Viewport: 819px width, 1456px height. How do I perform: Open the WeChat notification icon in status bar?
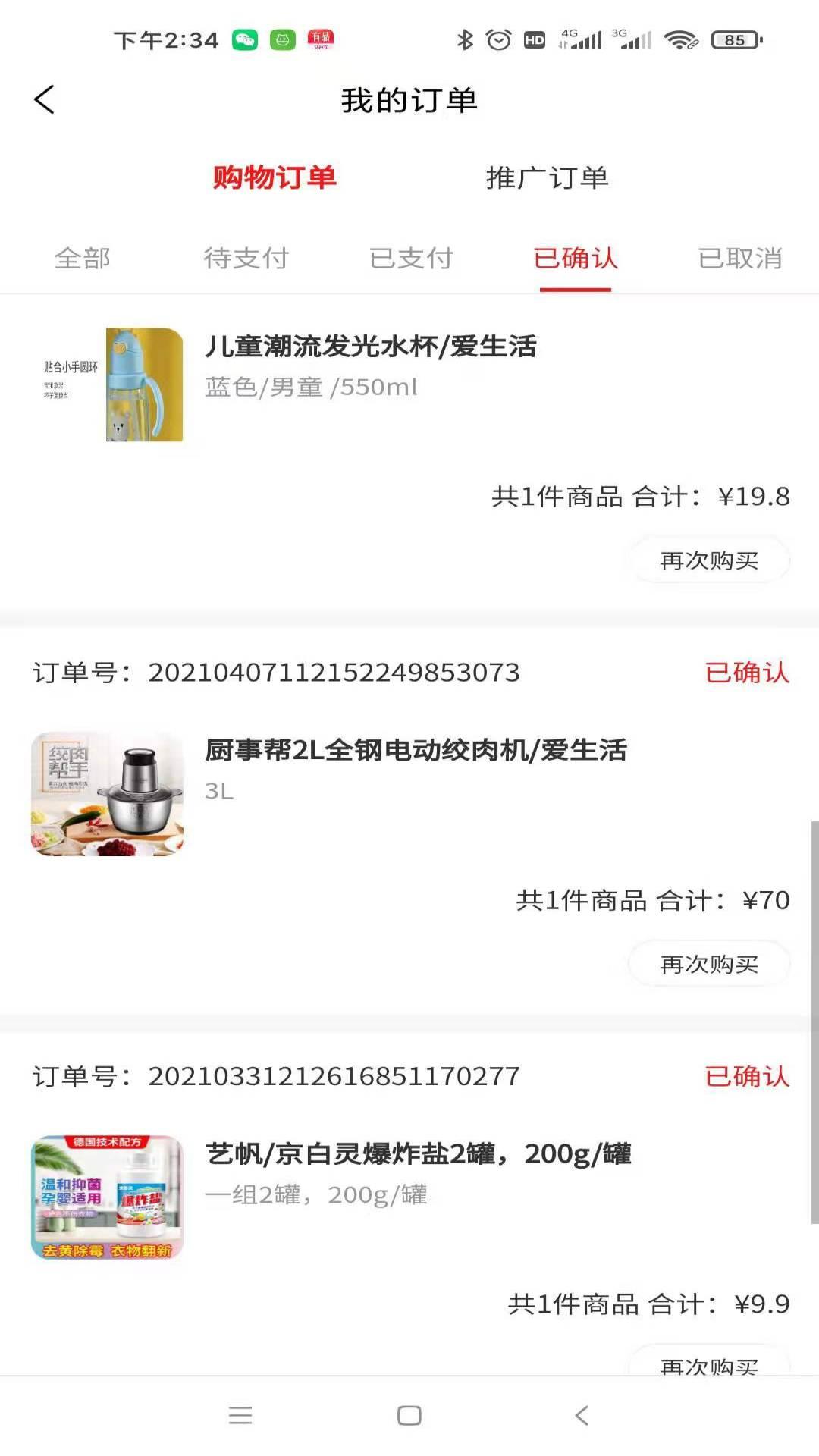pos(243,39)
